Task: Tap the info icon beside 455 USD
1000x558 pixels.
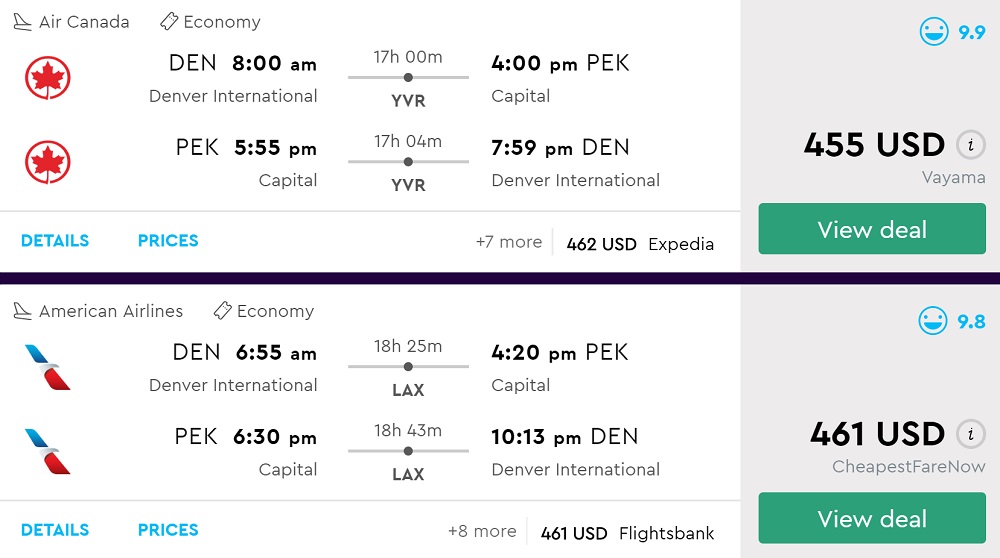Action: tap(970, 145)
